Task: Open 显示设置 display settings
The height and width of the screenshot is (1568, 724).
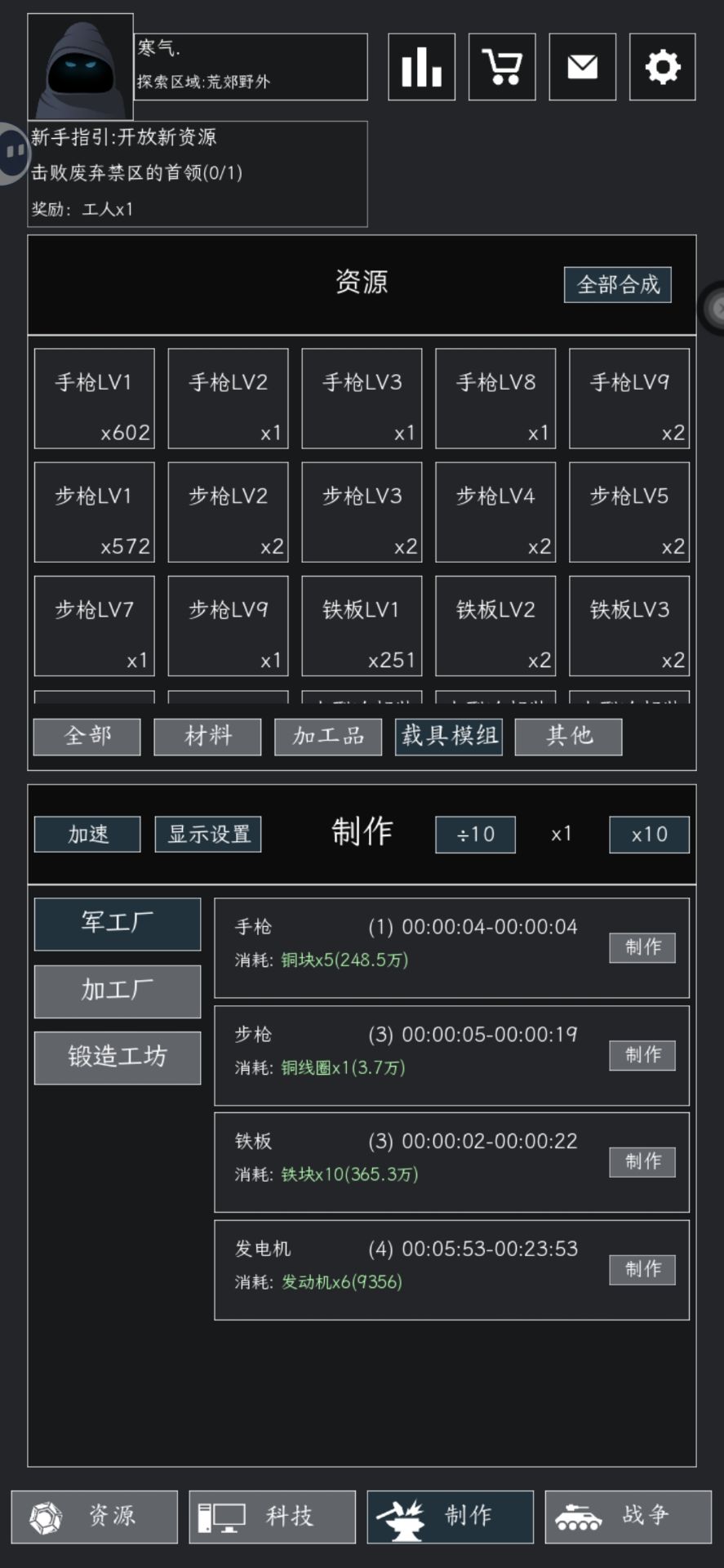Action: (208, 834)
